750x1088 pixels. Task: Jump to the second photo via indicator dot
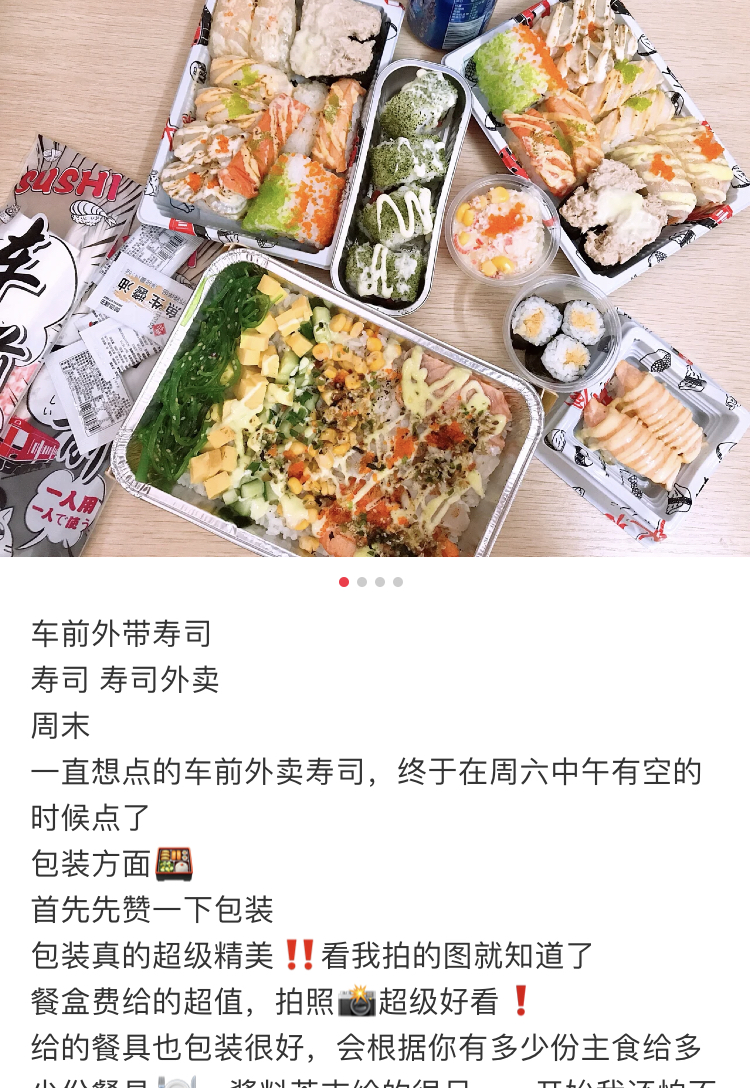pos(362,582)
